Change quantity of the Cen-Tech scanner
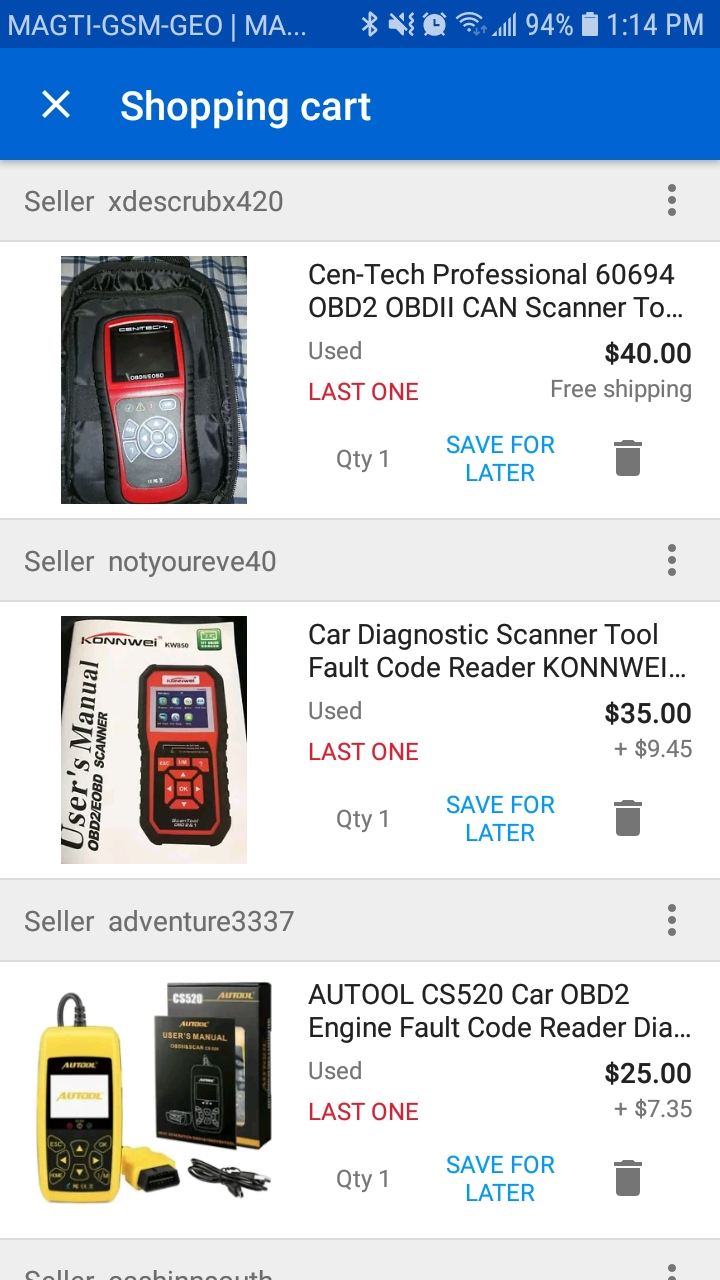The width and height of the screenshot is (720, 1280). pos(362,459)
